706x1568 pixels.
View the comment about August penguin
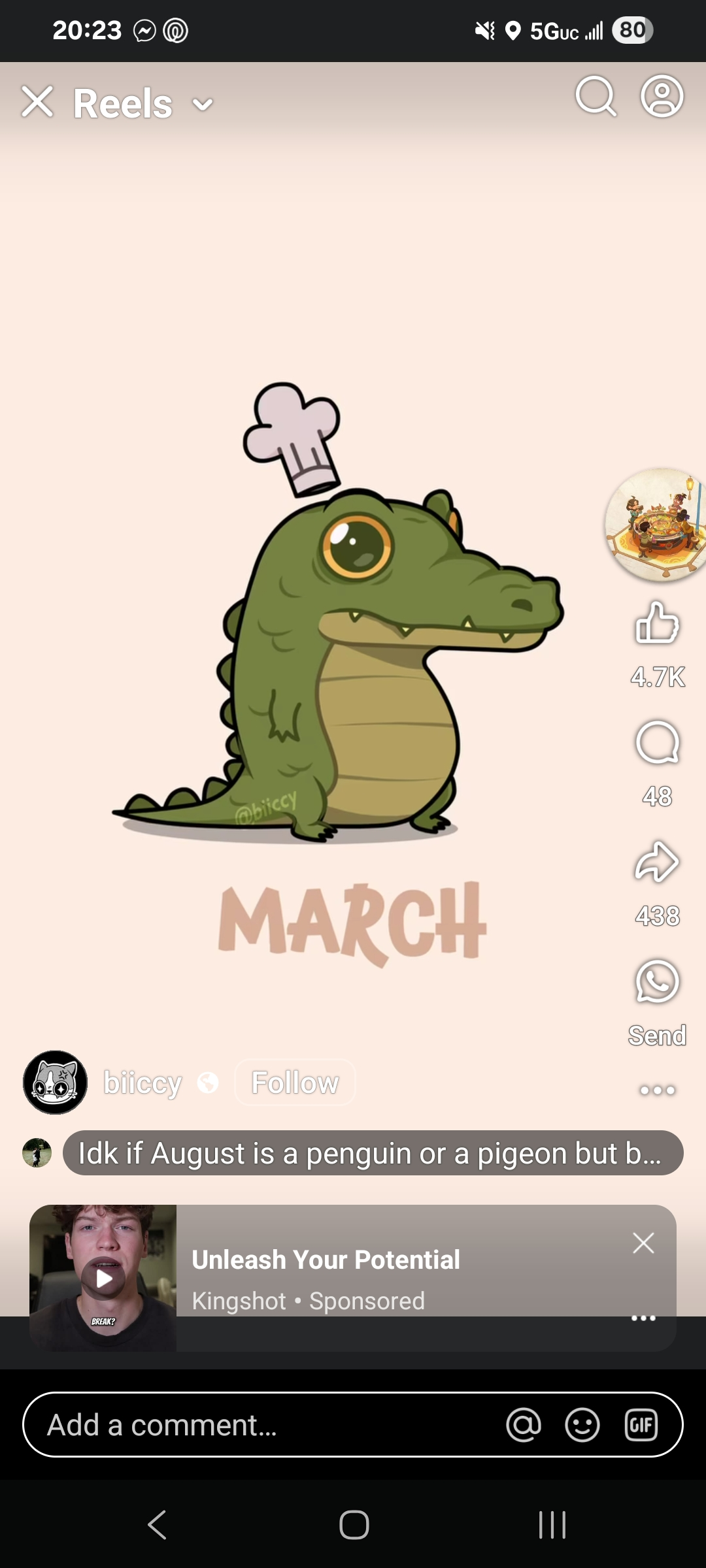373,1153
